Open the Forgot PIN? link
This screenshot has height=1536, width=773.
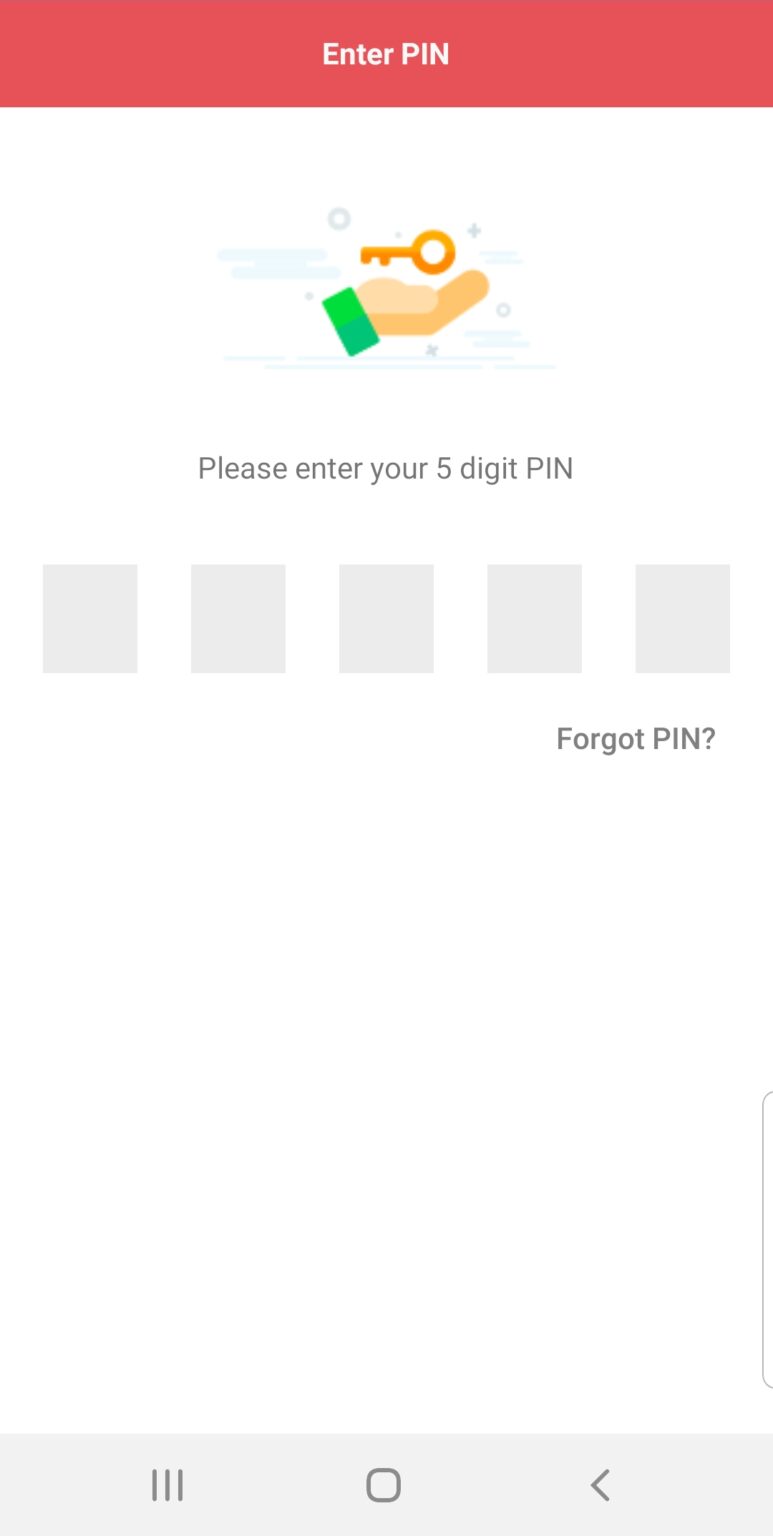636,739
